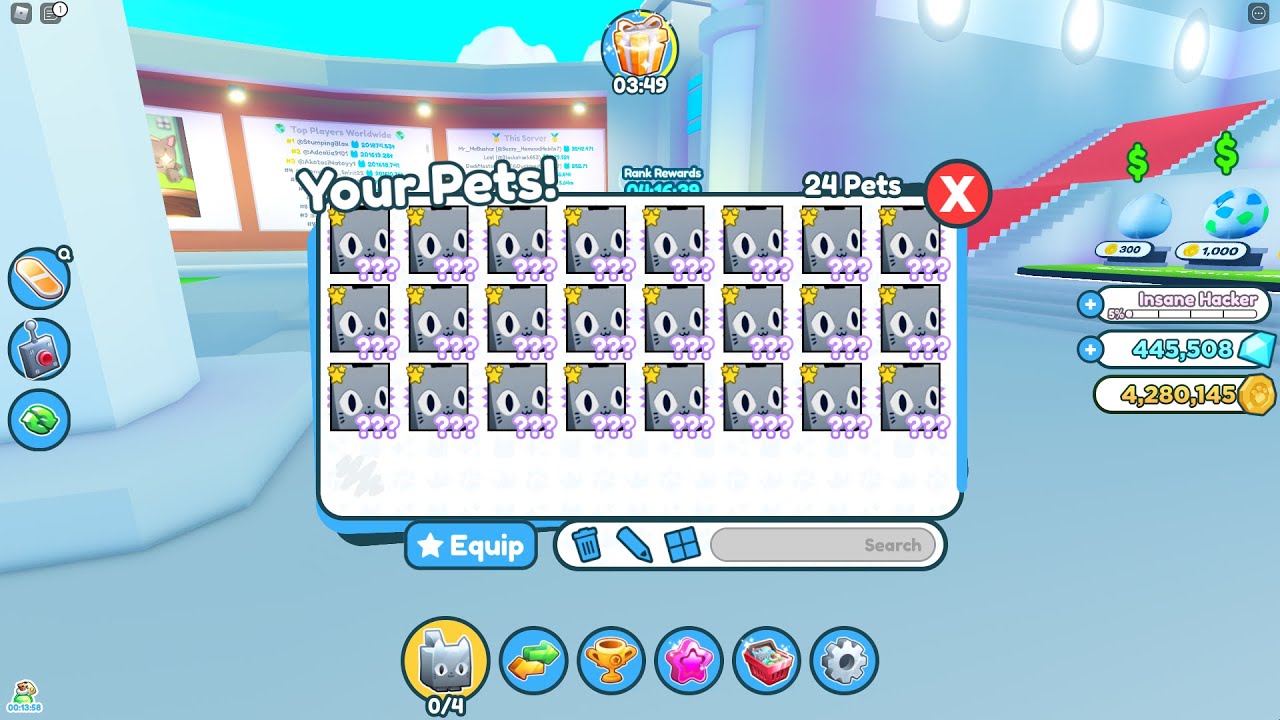Tap the pencil rename icon
This screenshot has width=1280, height=720.
[634, 545]
